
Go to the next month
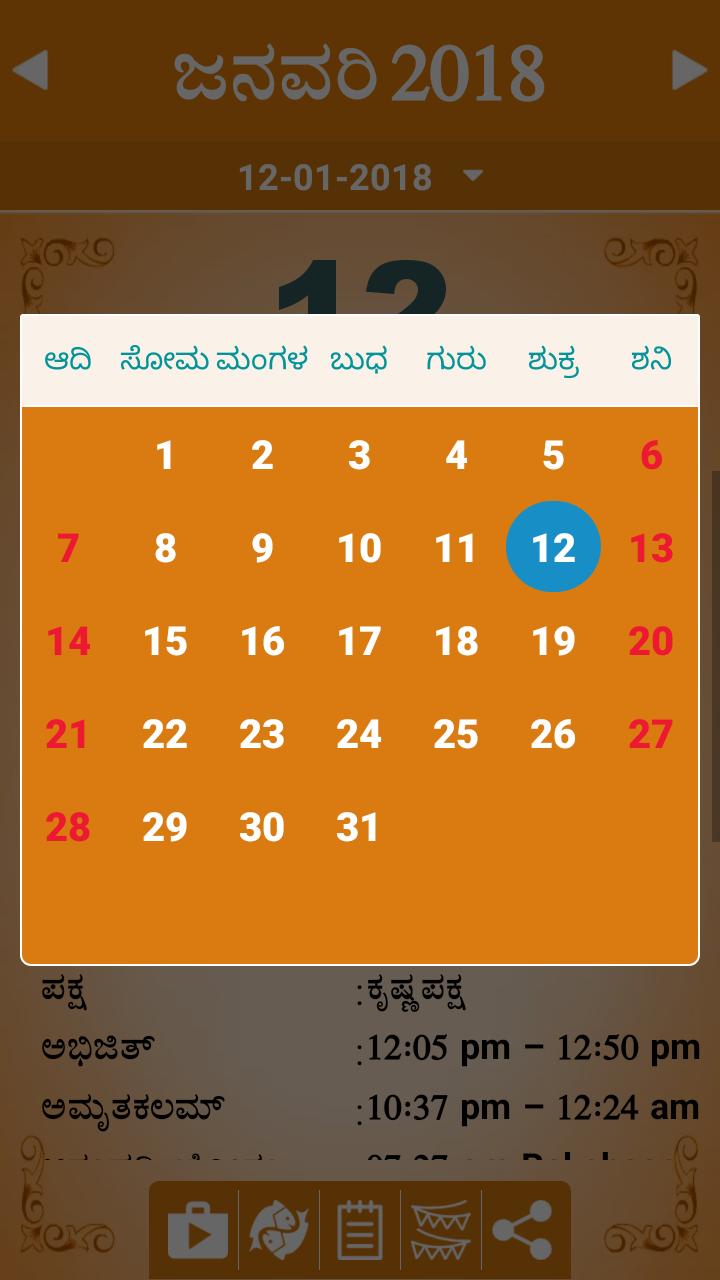pos(689,71)
